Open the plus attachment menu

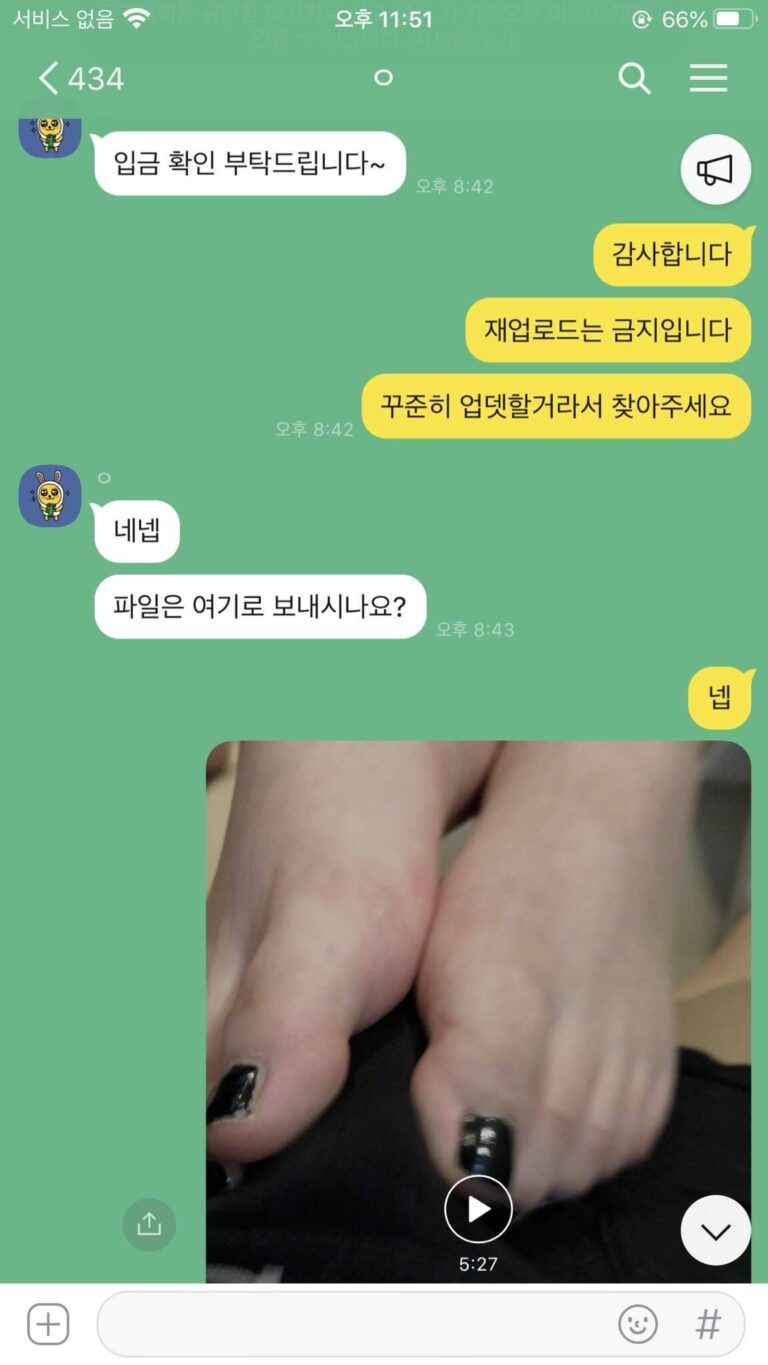tap(48, 1324)
